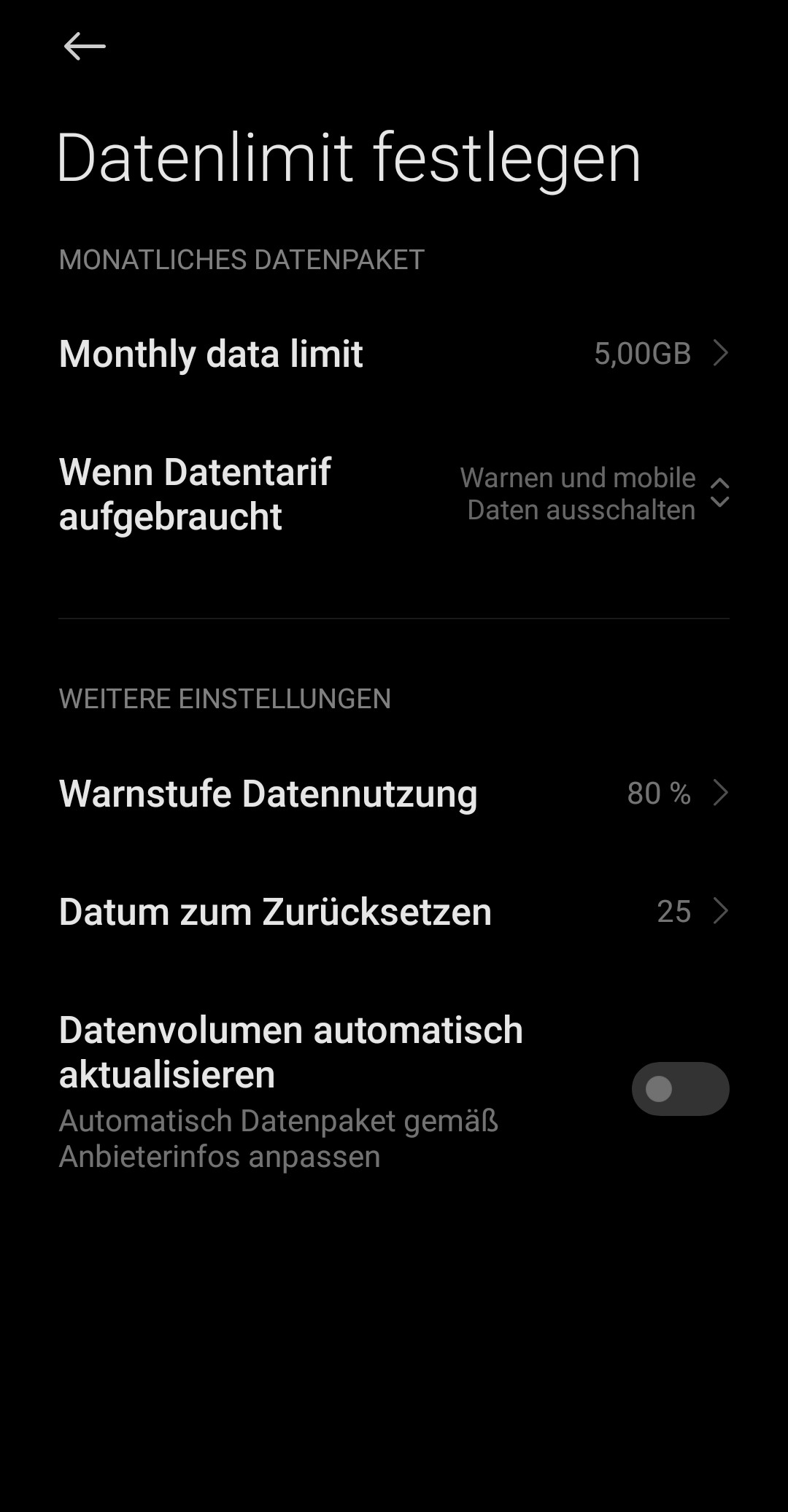Go back using the arrow icon
The height and width of the screenshot is (1512, 788).
(x=85, y=47)
